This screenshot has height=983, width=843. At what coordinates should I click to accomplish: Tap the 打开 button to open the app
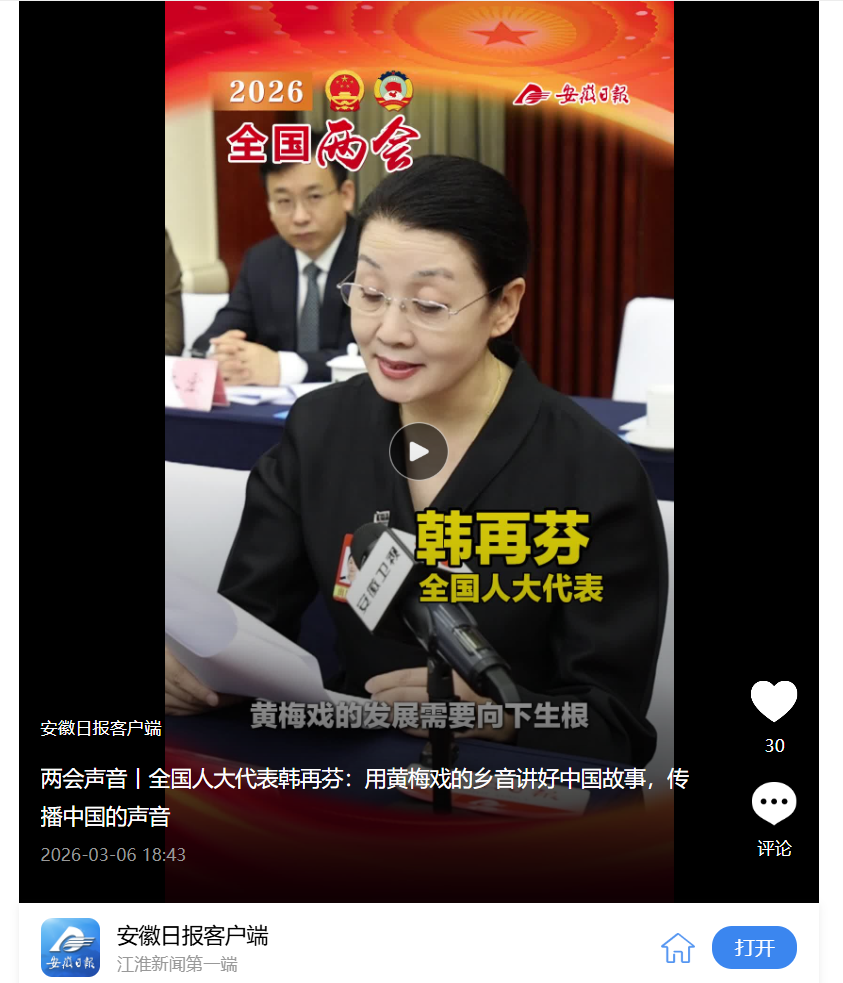(754, 947)
